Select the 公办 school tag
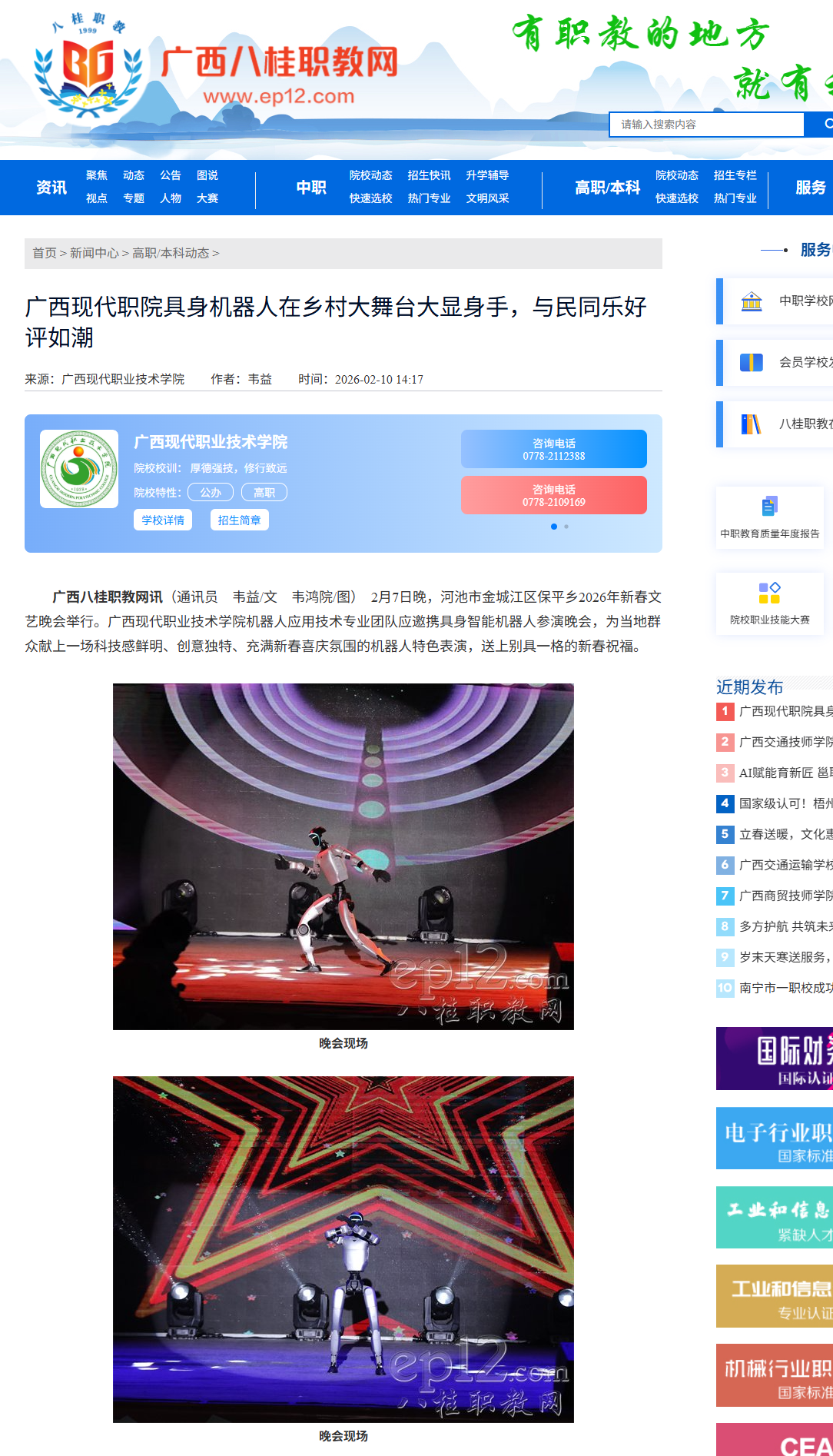 pyautogui.click(x=211, y=493)
